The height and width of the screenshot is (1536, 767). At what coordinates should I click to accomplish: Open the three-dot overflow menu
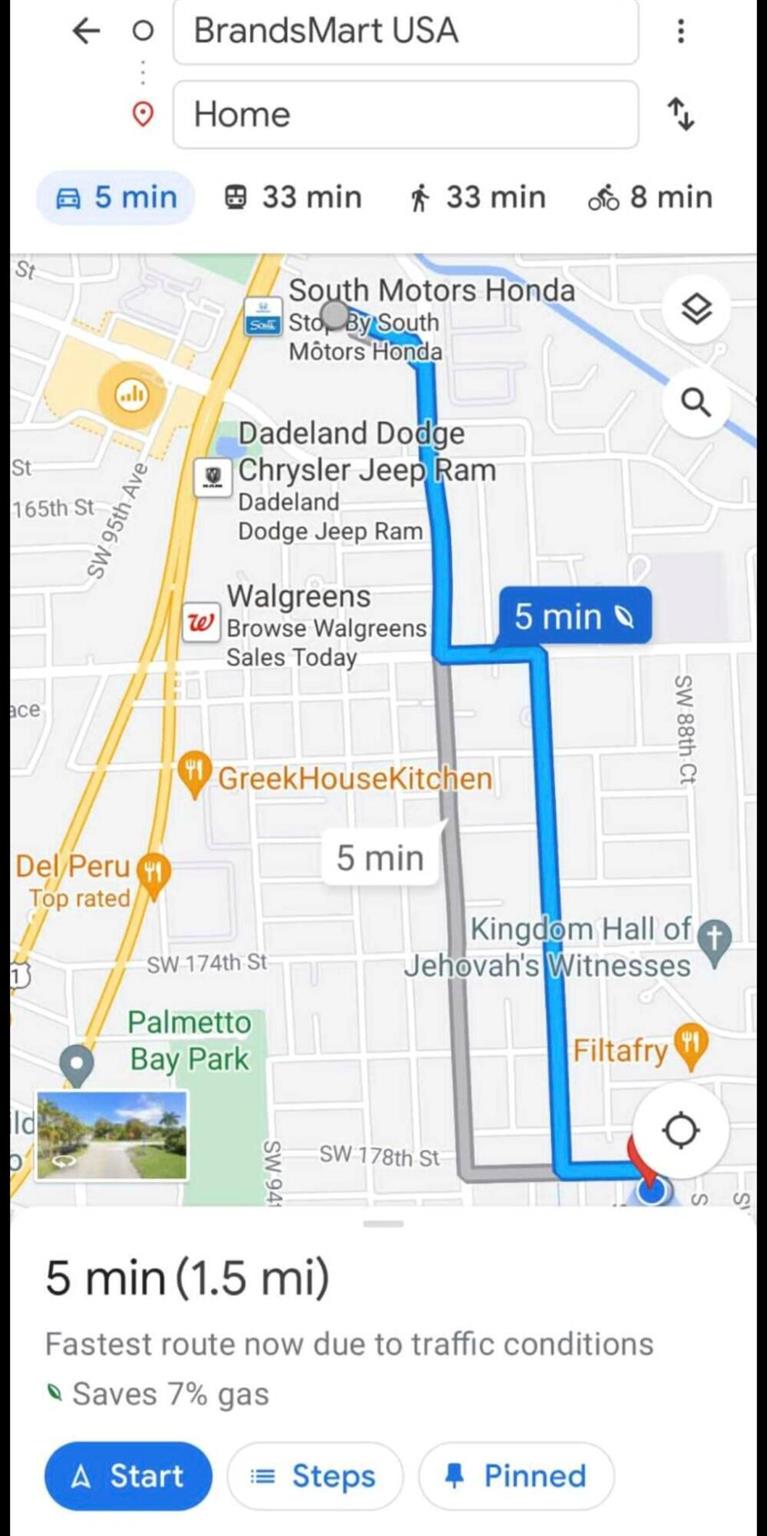click(681, 31)
